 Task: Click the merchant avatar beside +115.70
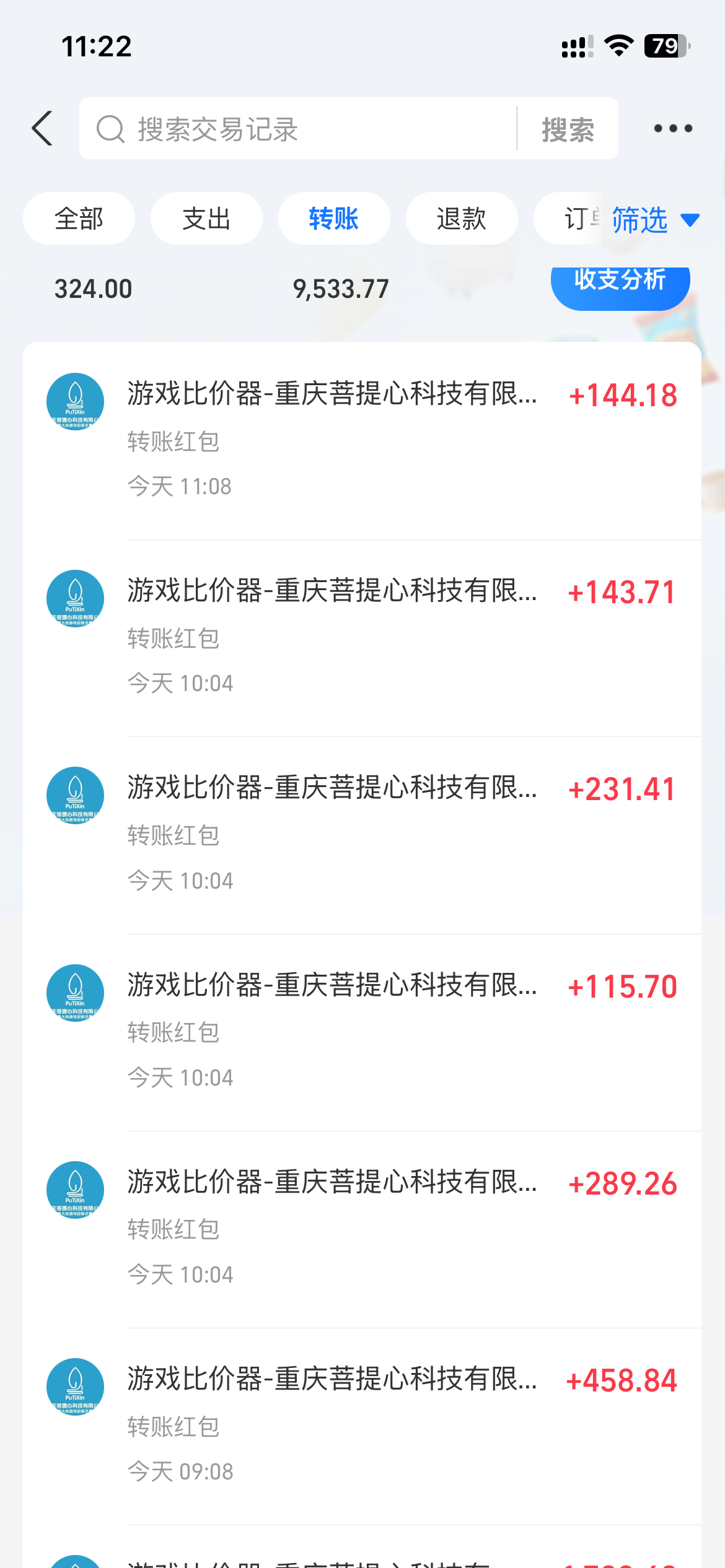point(75,992)
